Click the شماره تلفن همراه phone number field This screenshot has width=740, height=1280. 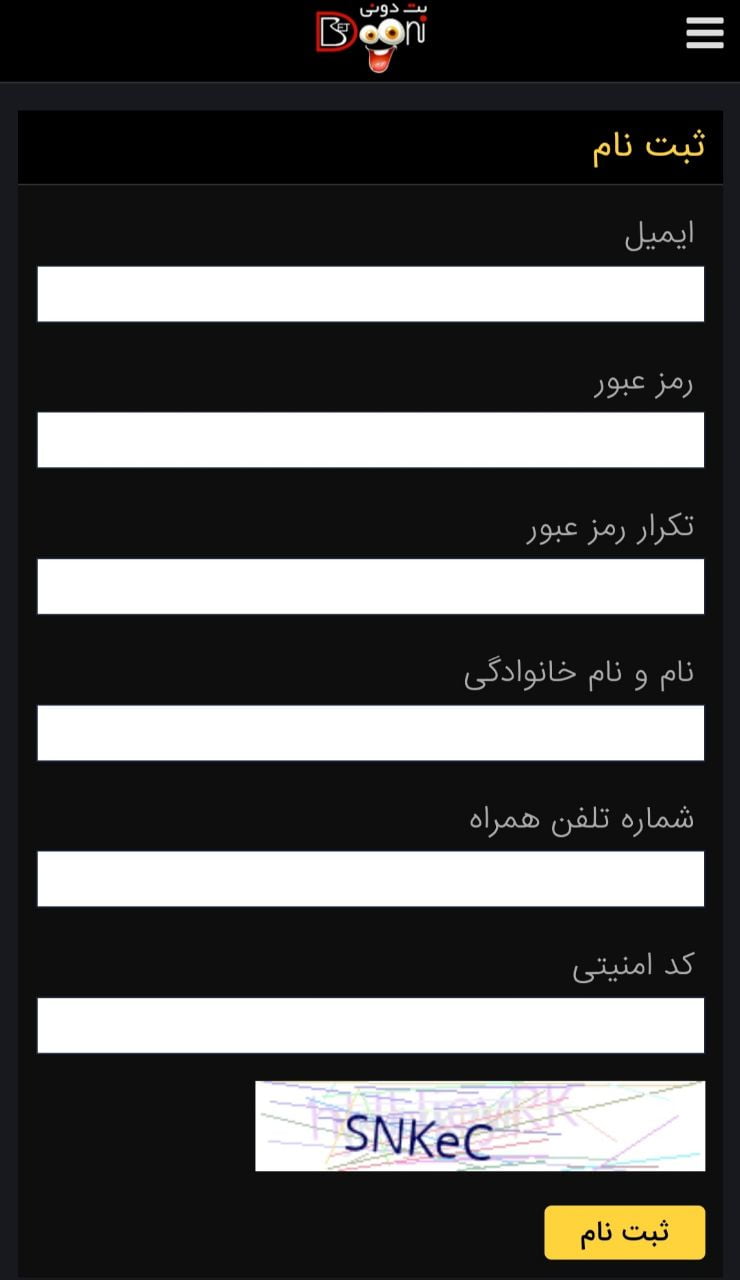pyautogui.click(x=370, y=878)
